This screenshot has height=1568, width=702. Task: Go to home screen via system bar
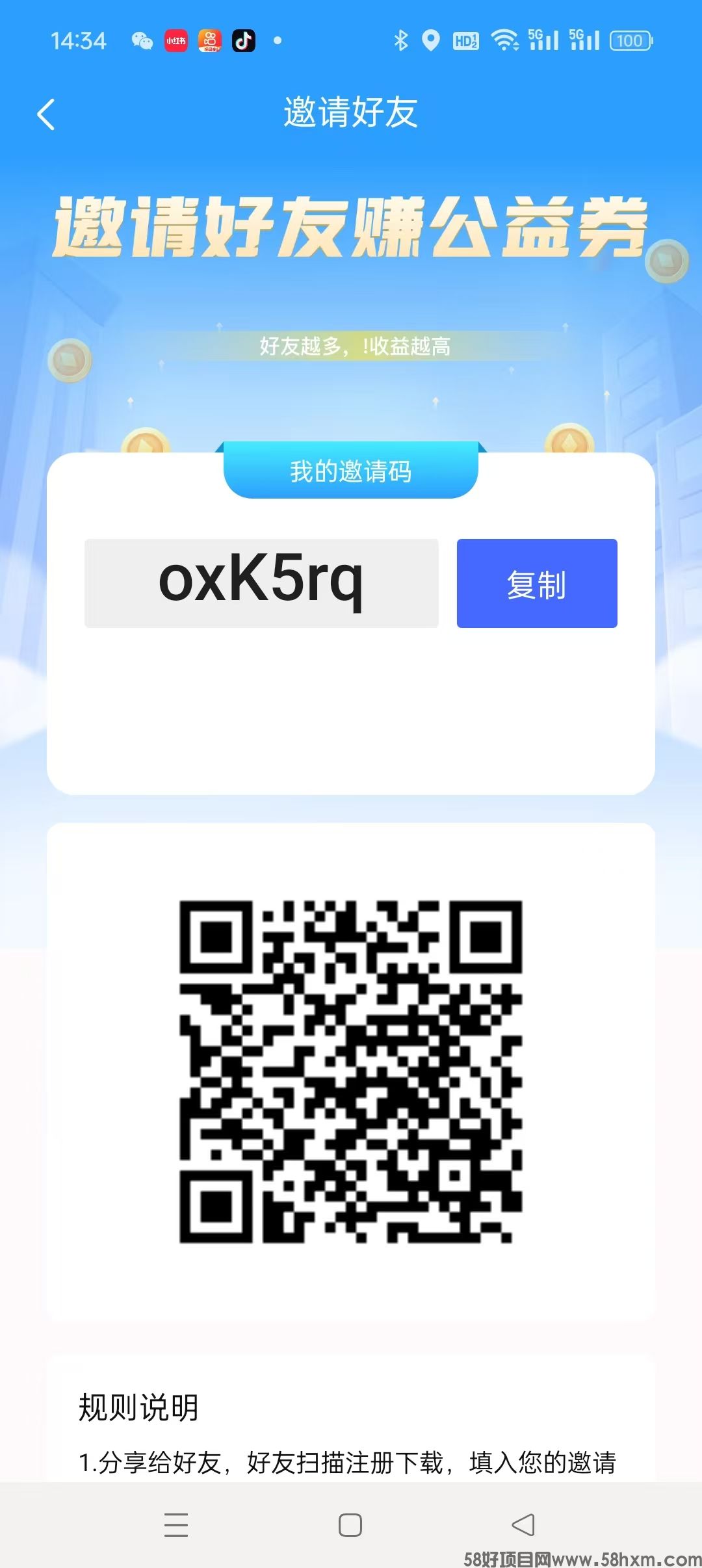click(350, 1525)
